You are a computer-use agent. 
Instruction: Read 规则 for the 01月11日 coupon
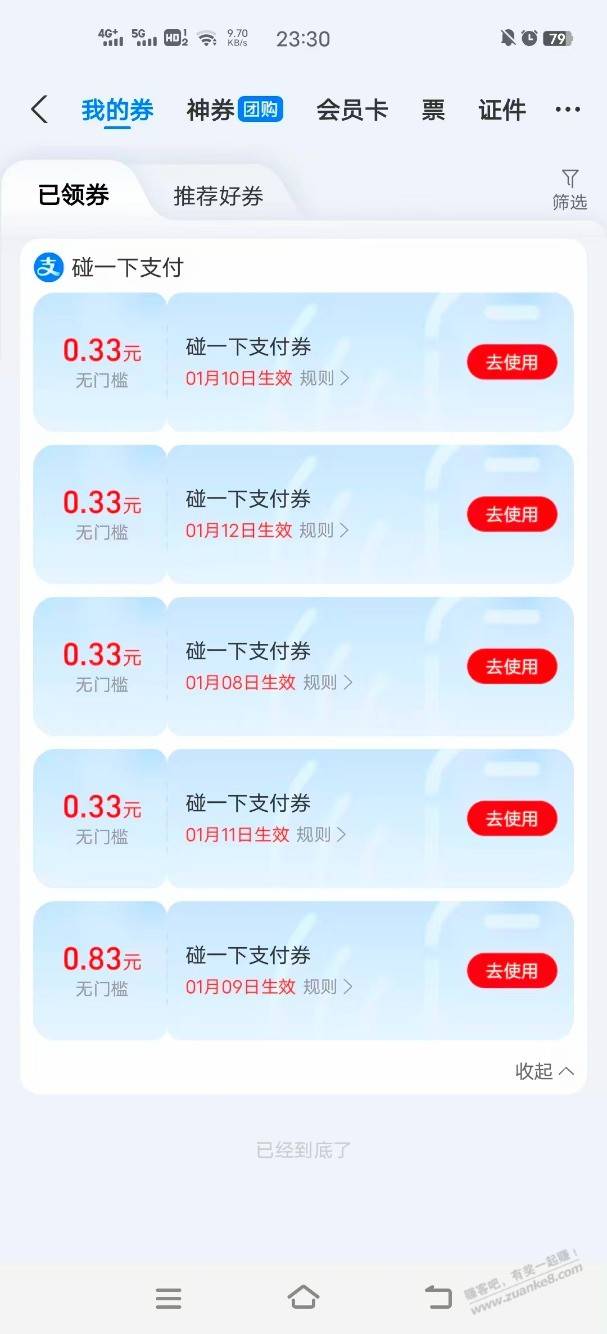point(321,835)
